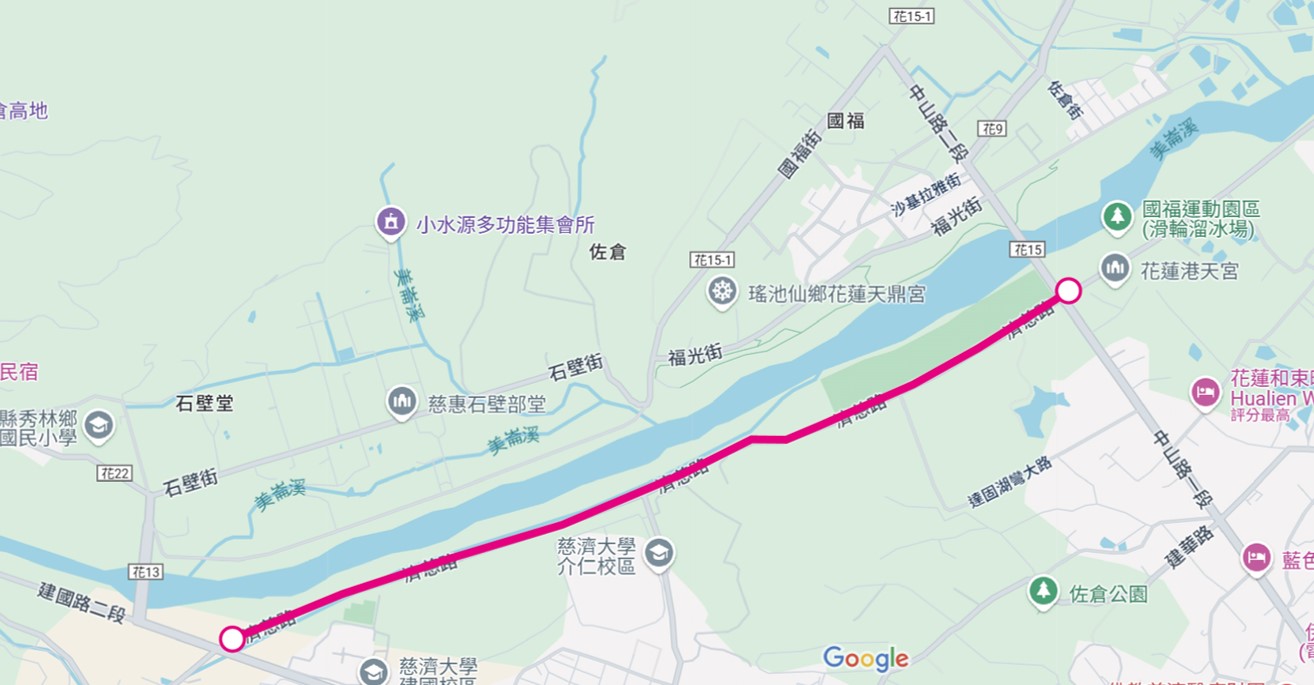Open the 小水源多功能集會所 map marker
The image size is (1314, 685).
[x=390, y=222]
